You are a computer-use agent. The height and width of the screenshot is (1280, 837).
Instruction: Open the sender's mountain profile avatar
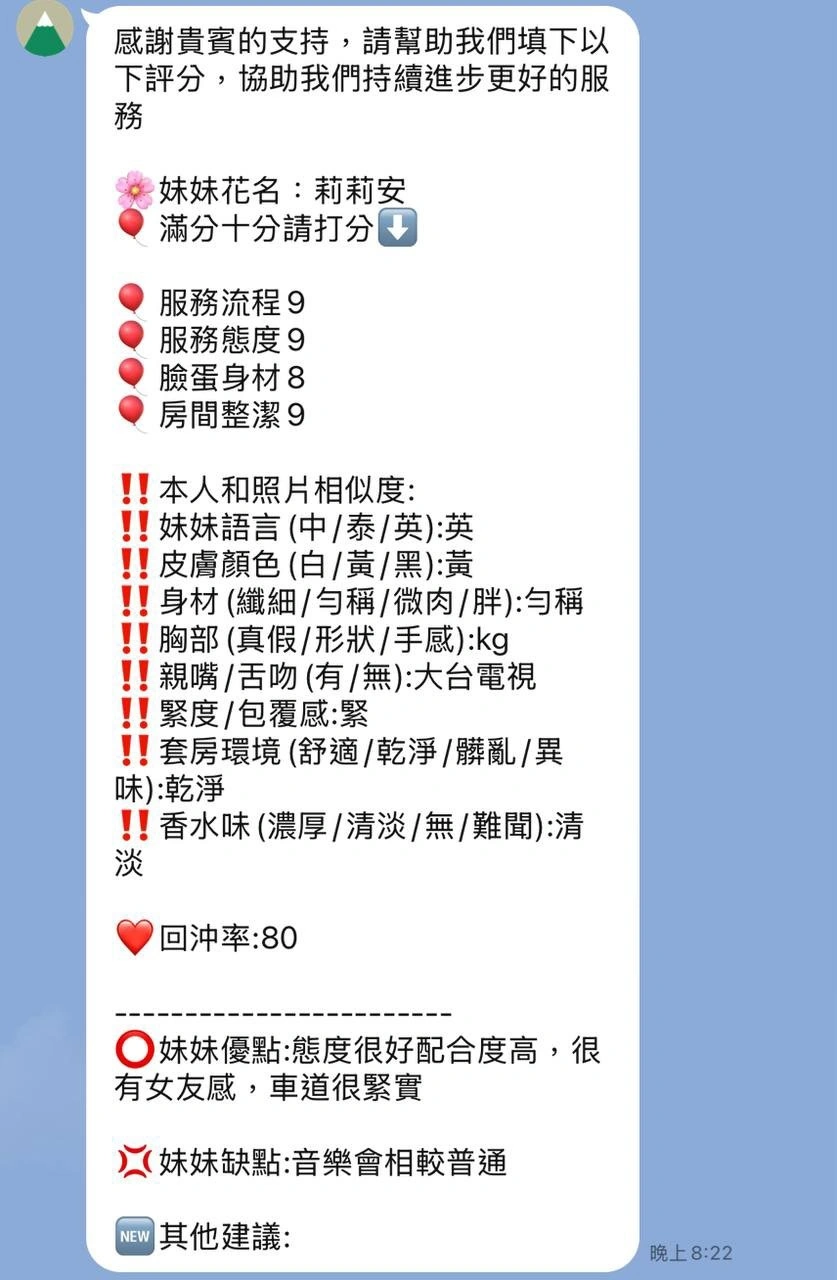[x=45, y=28]
